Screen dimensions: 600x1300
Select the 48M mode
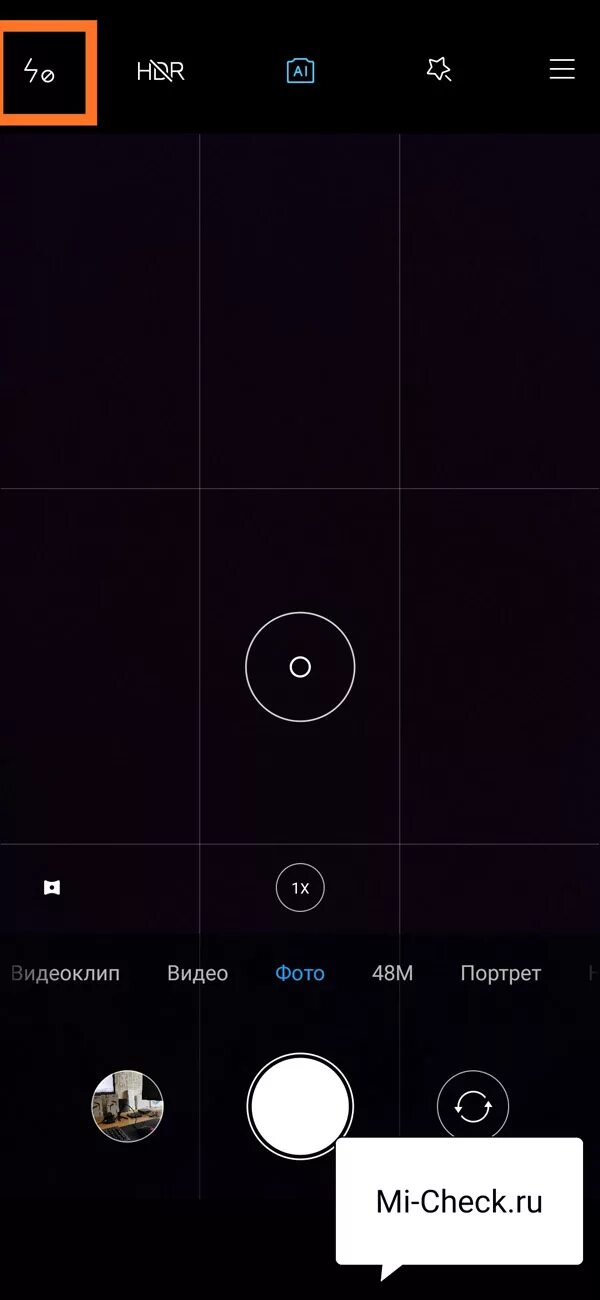[392, 973]
